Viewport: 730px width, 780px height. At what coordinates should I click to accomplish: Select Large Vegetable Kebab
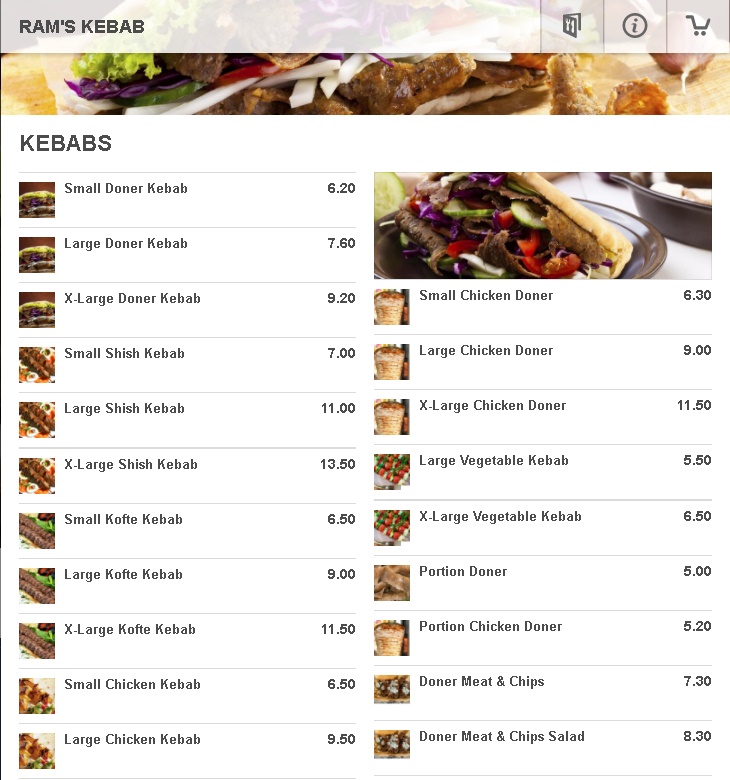(x=493, y=460)
